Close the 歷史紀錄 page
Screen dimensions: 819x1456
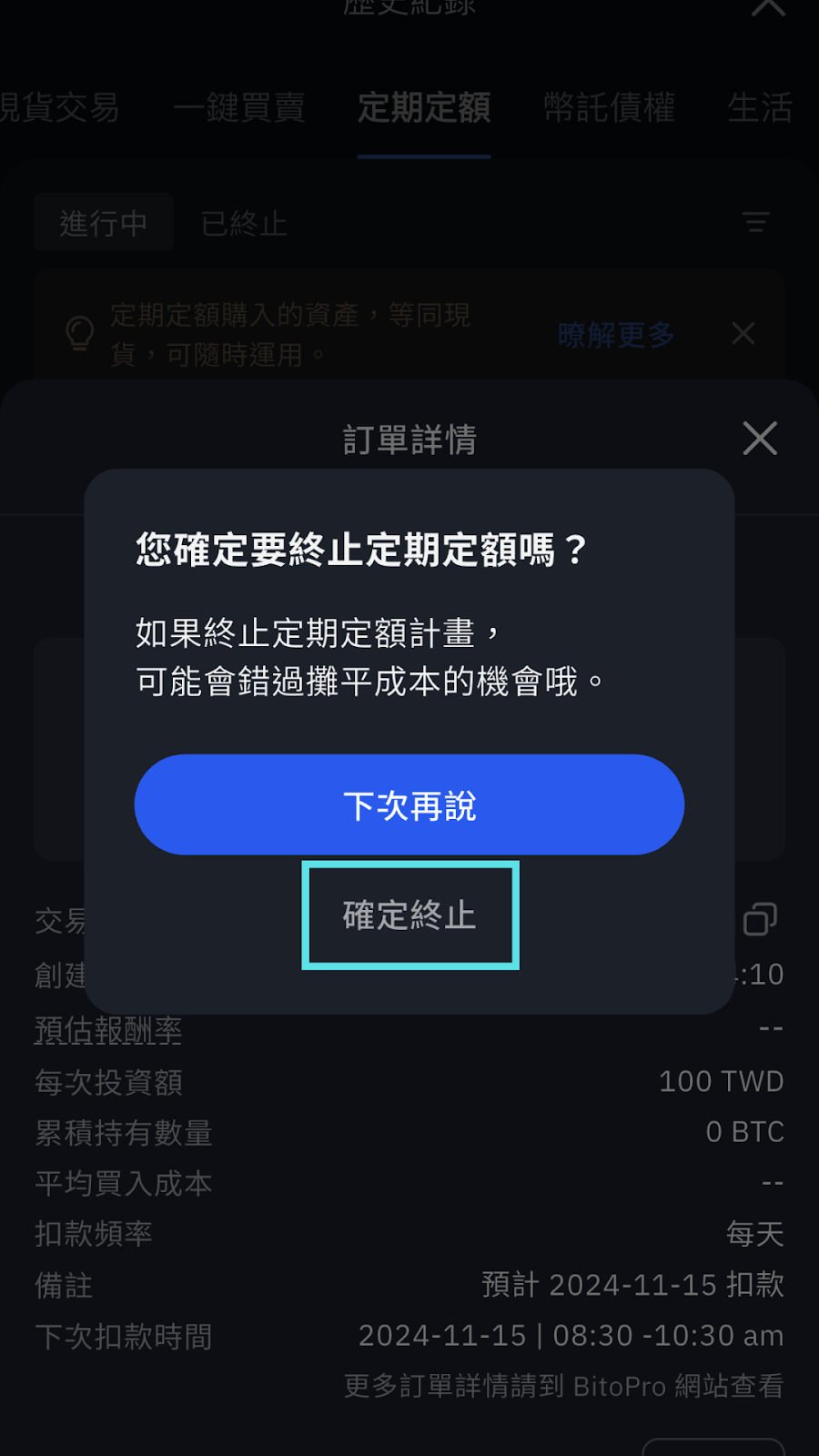[x=768, y=7]
